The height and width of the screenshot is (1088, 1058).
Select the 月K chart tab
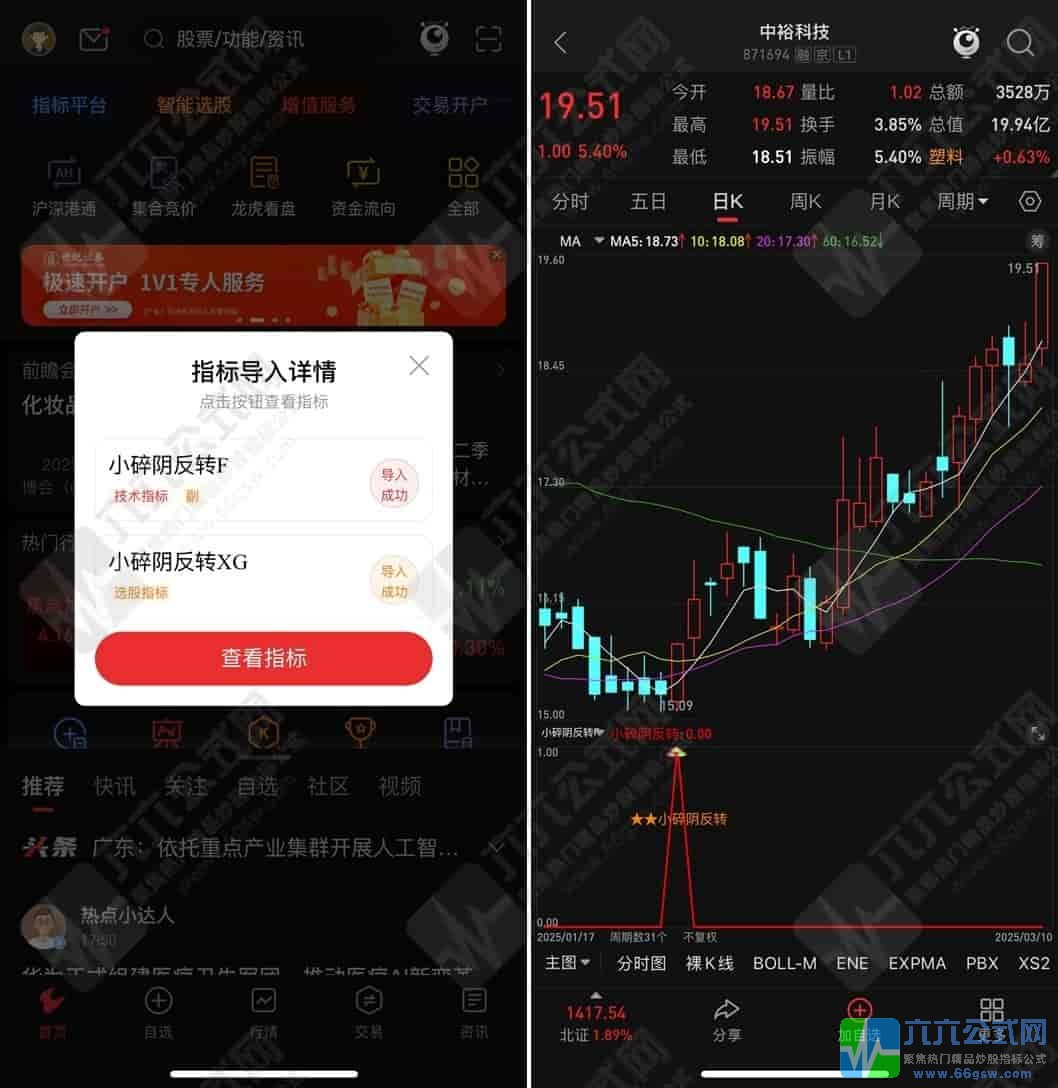[884, 201]
